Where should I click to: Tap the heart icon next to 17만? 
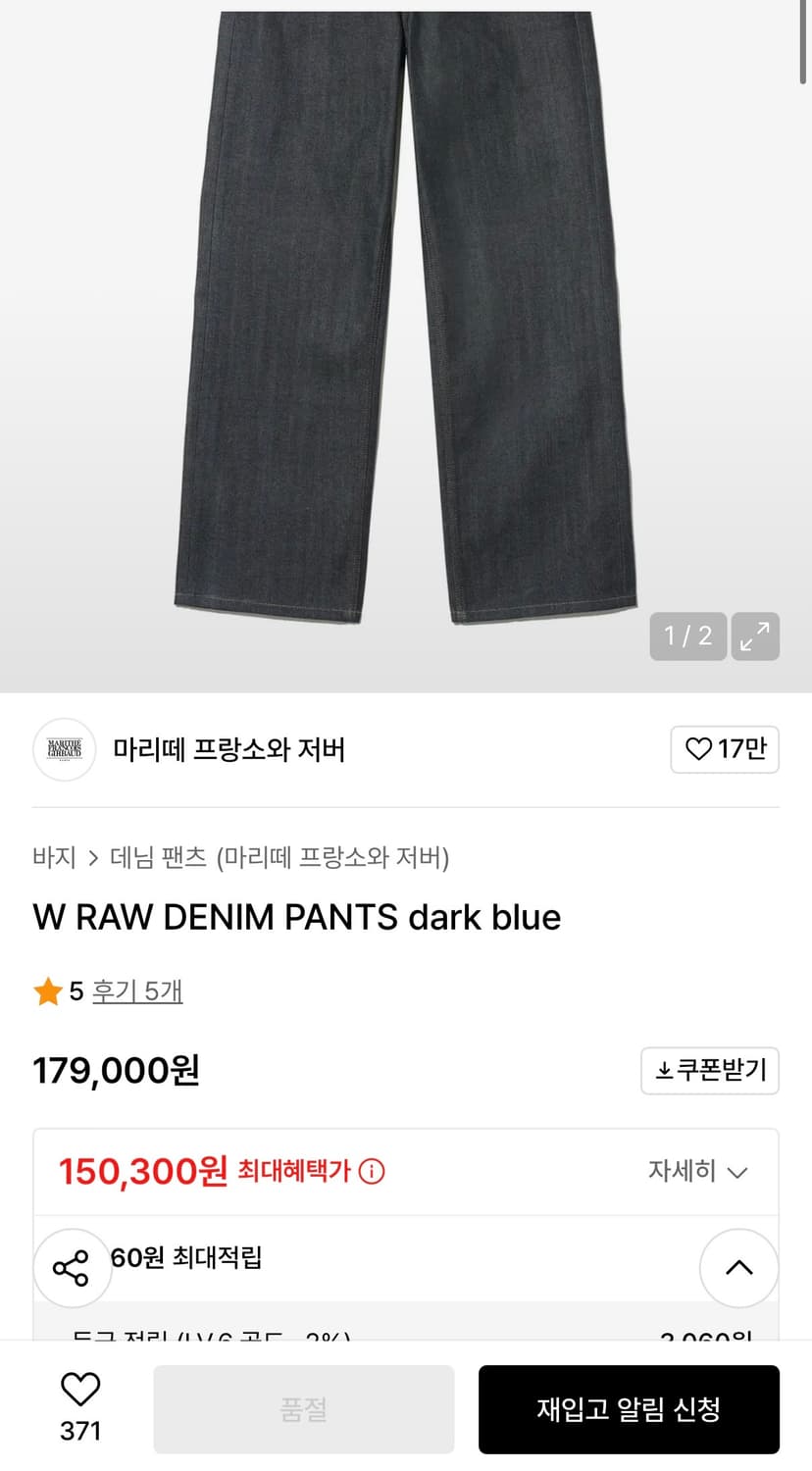tap(698, 749)
